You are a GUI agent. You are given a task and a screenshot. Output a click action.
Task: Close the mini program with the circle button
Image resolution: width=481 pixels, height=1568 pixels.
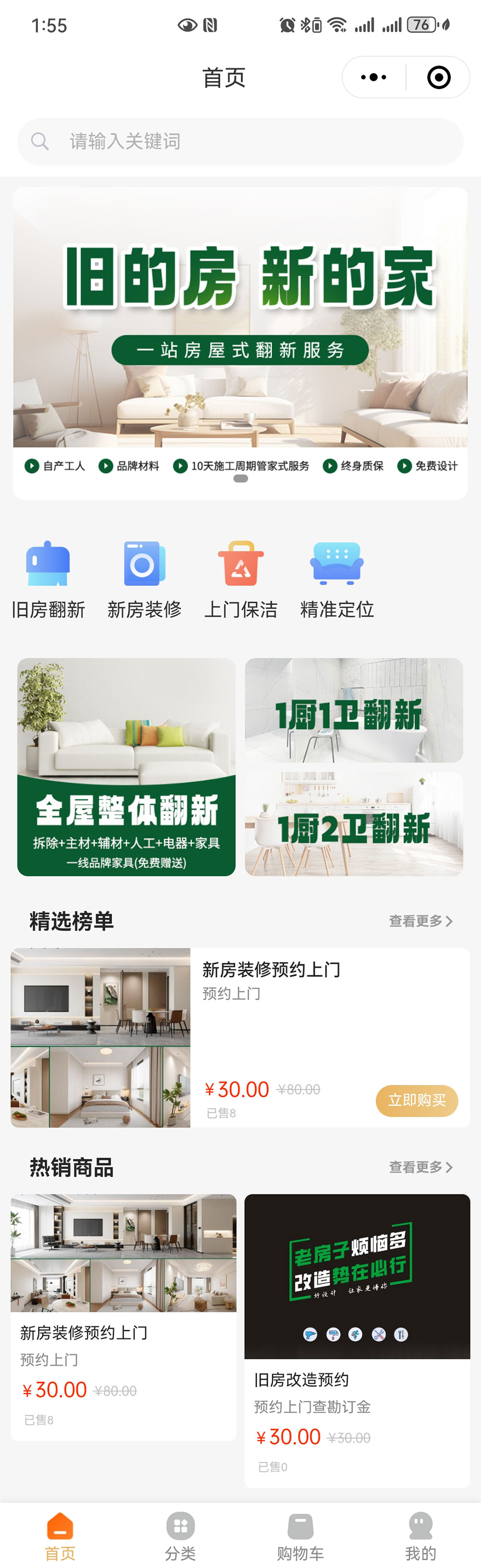click(x=438, y=77)
